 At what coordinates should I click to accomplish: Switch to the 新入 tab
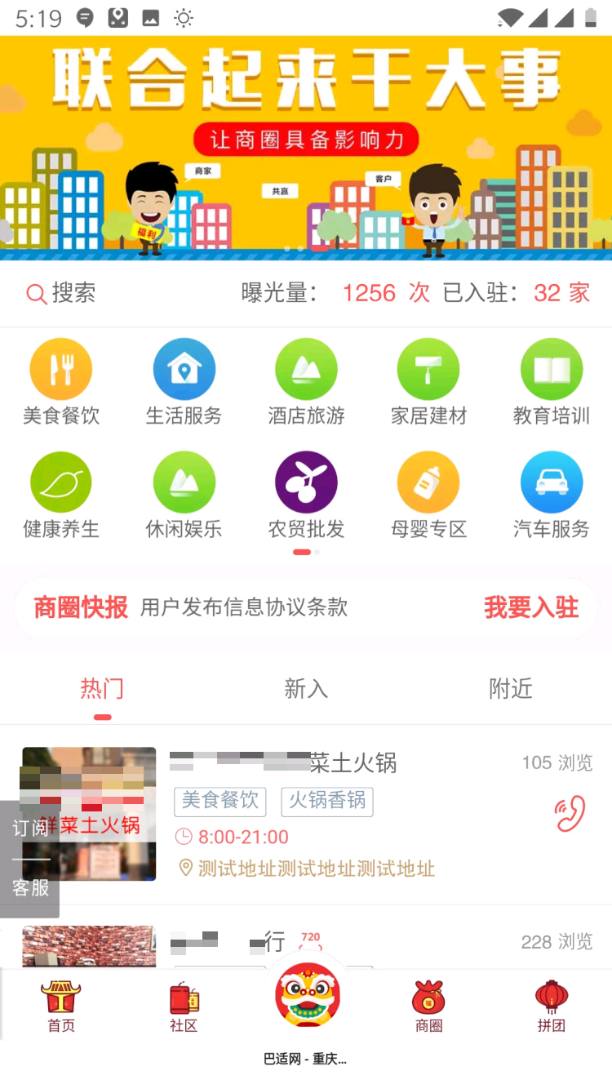(306, 689)
